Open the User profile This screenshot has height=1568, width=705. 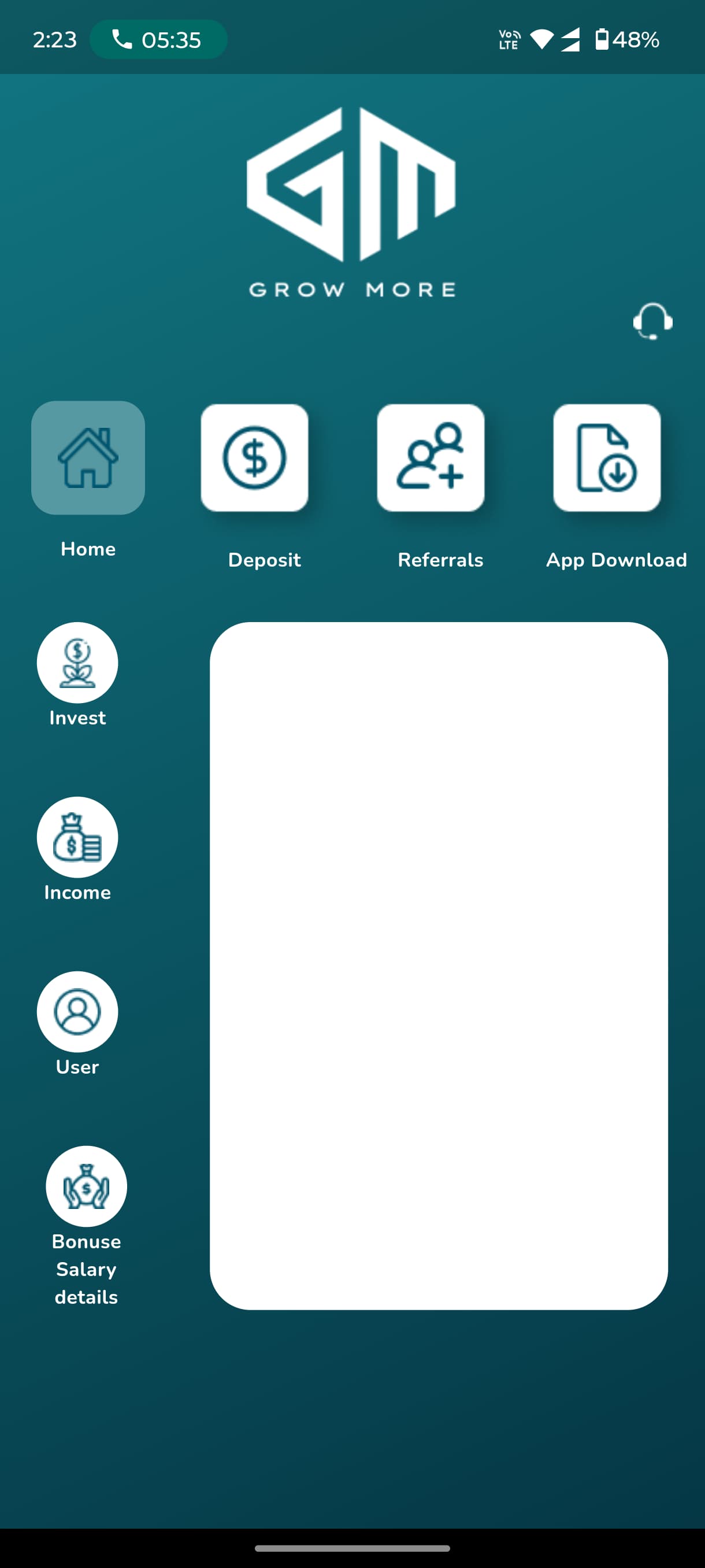tap(77, 1012)
